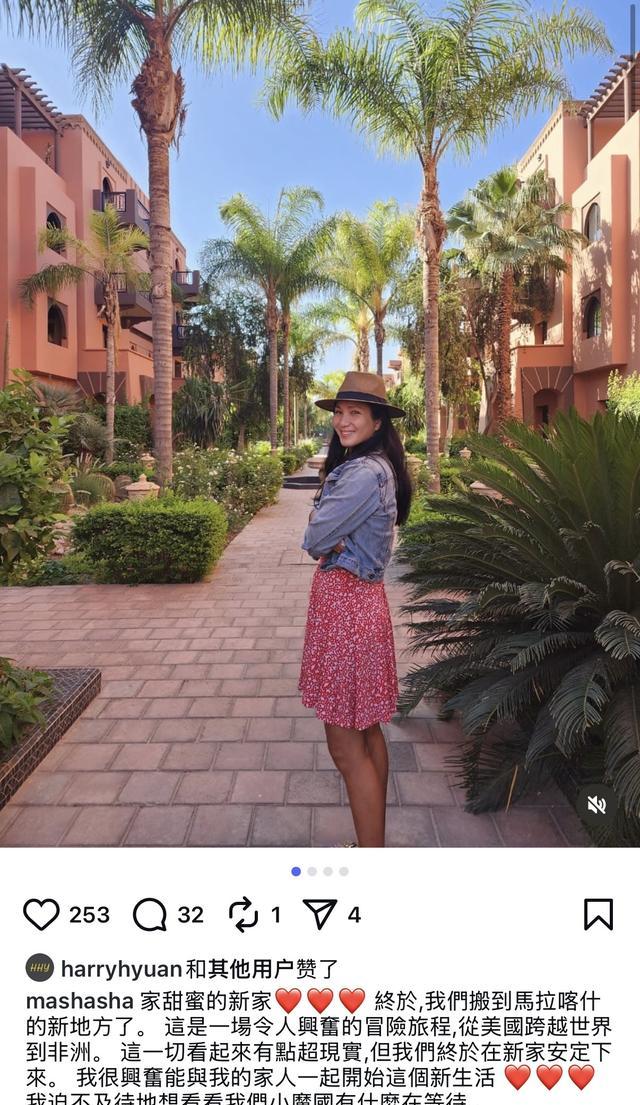The image size is (640, 1105).
Task: Like the mashasha post with the heart
Action: [x=41, y=914]
